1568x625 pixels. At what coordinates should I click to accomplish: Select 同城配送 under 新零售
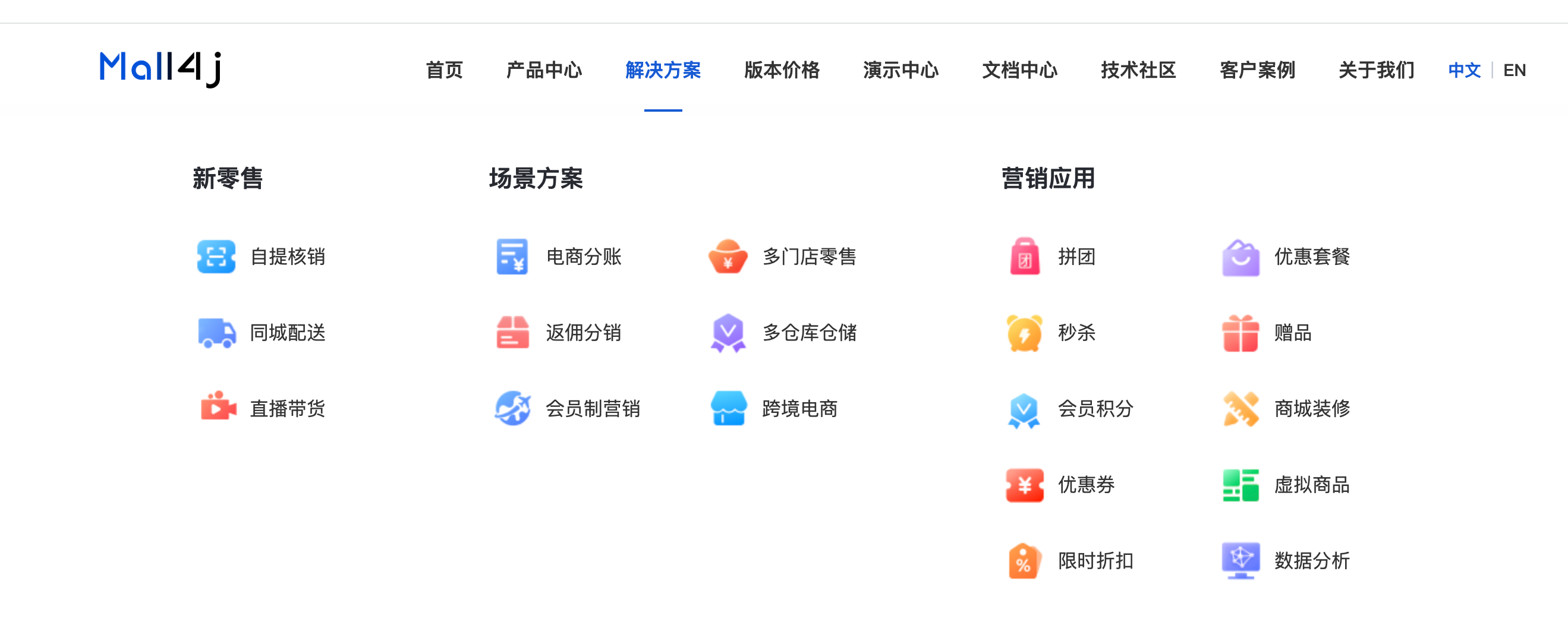pyautogui.click(x=261, y=332)
